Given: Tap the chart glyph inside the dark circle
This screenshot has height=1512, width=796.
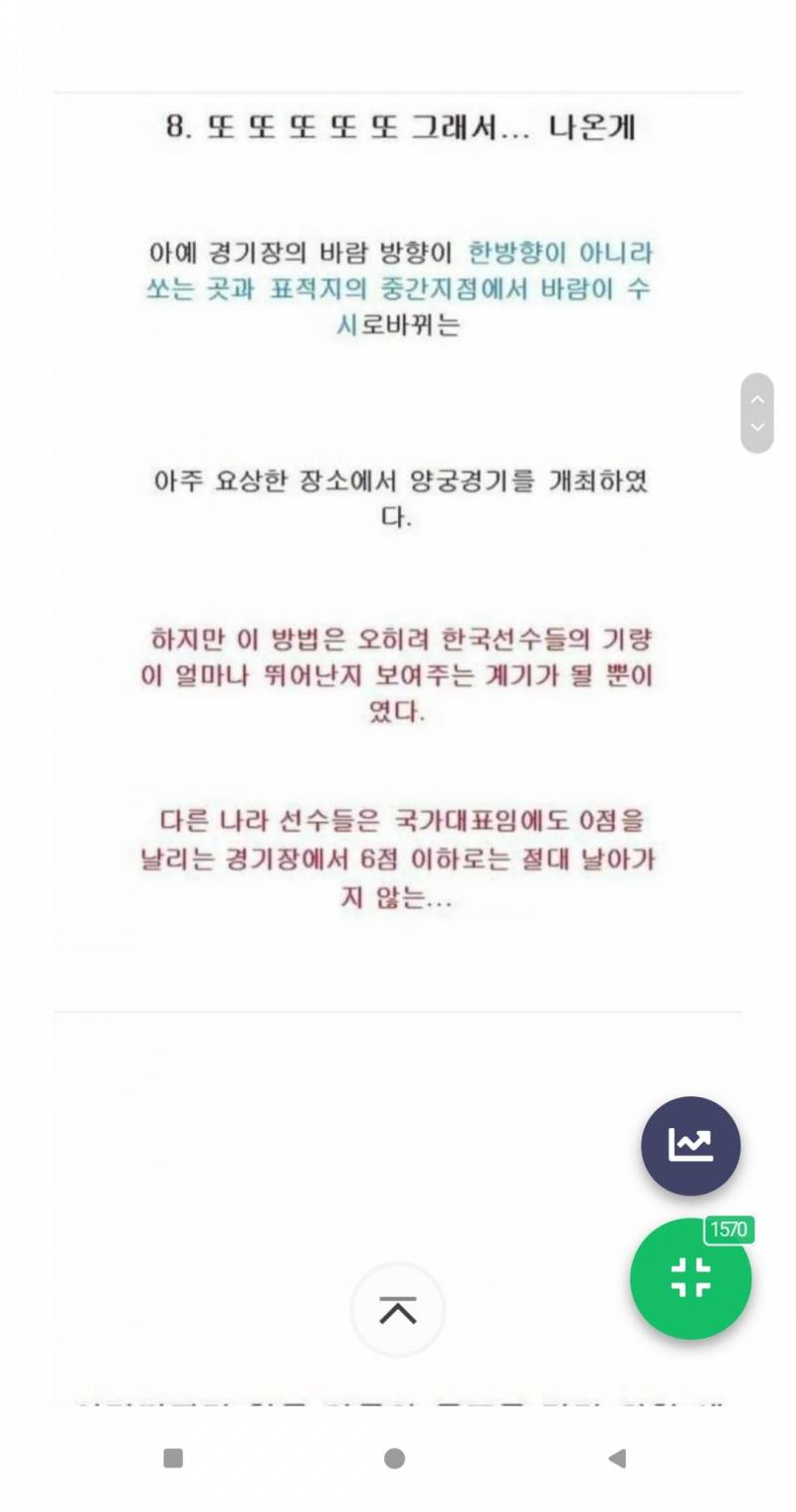Looking at the screenshot, I should (x=691, y=1145).
